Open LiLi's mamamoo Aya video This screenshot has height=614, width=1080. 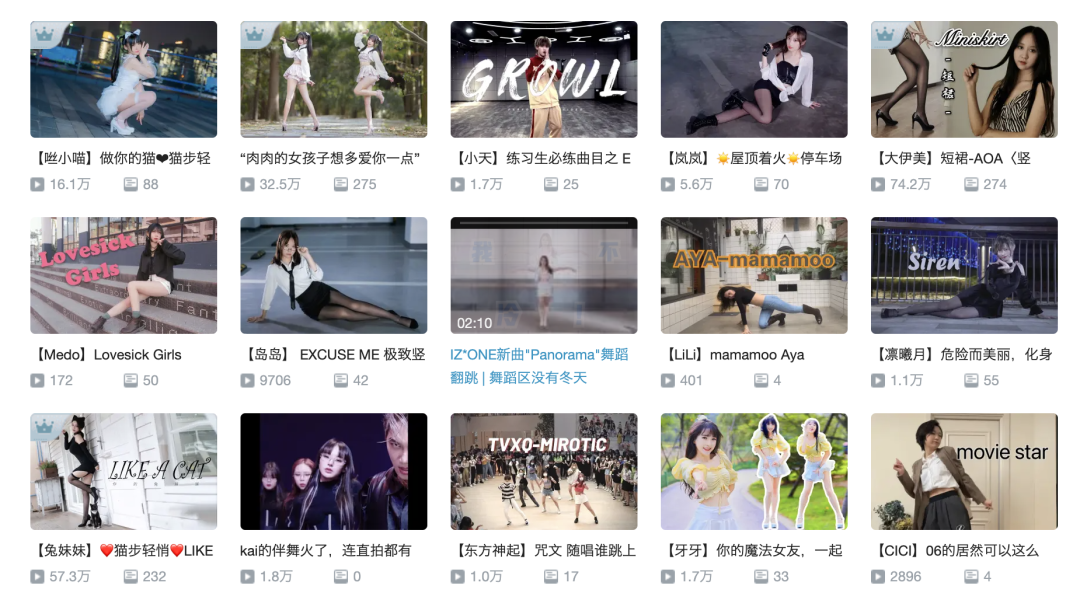click(753, 276)
